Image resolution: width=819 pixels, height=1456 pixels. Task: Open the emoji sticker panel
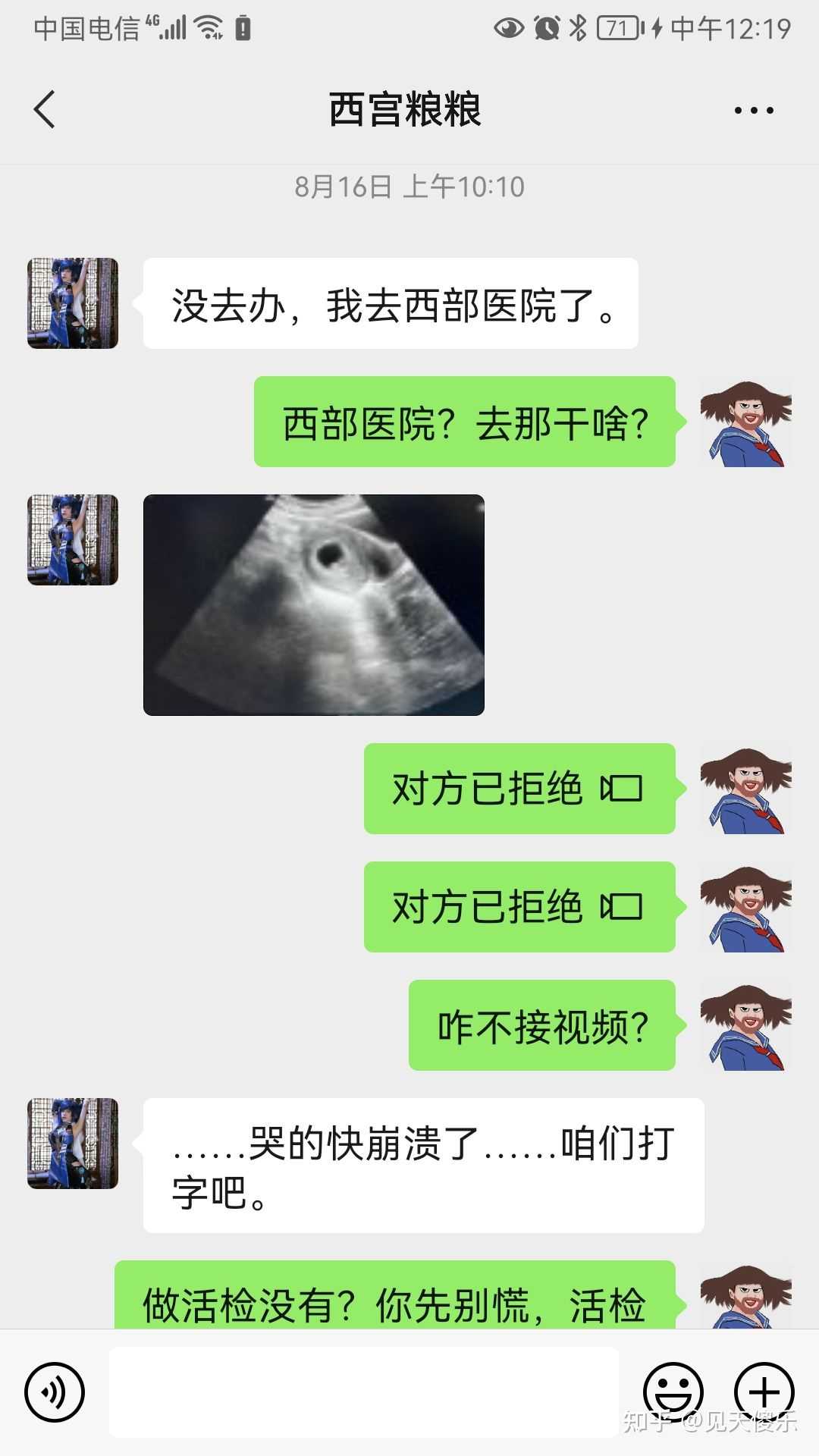click(673, 1392)
